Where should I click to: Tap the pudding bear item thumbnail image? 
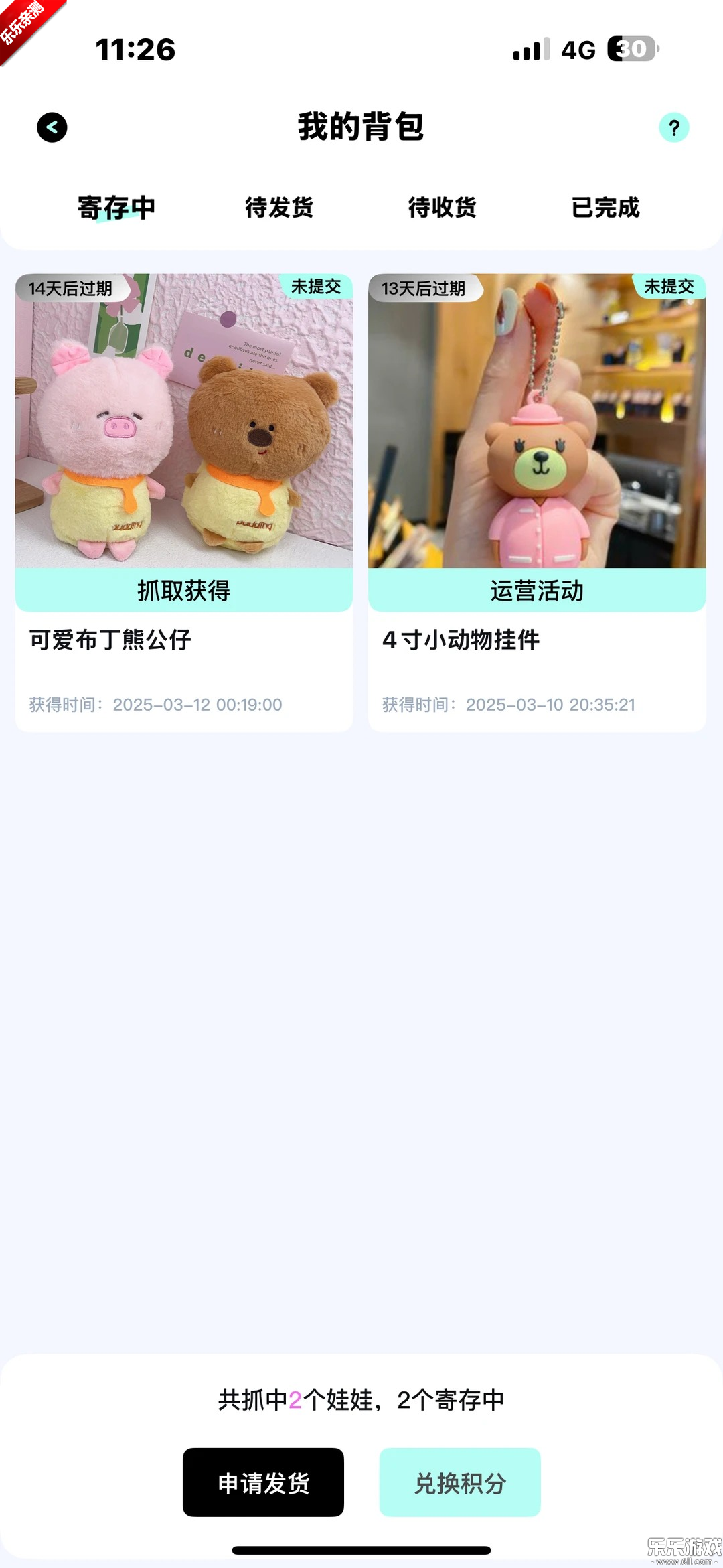183,422
